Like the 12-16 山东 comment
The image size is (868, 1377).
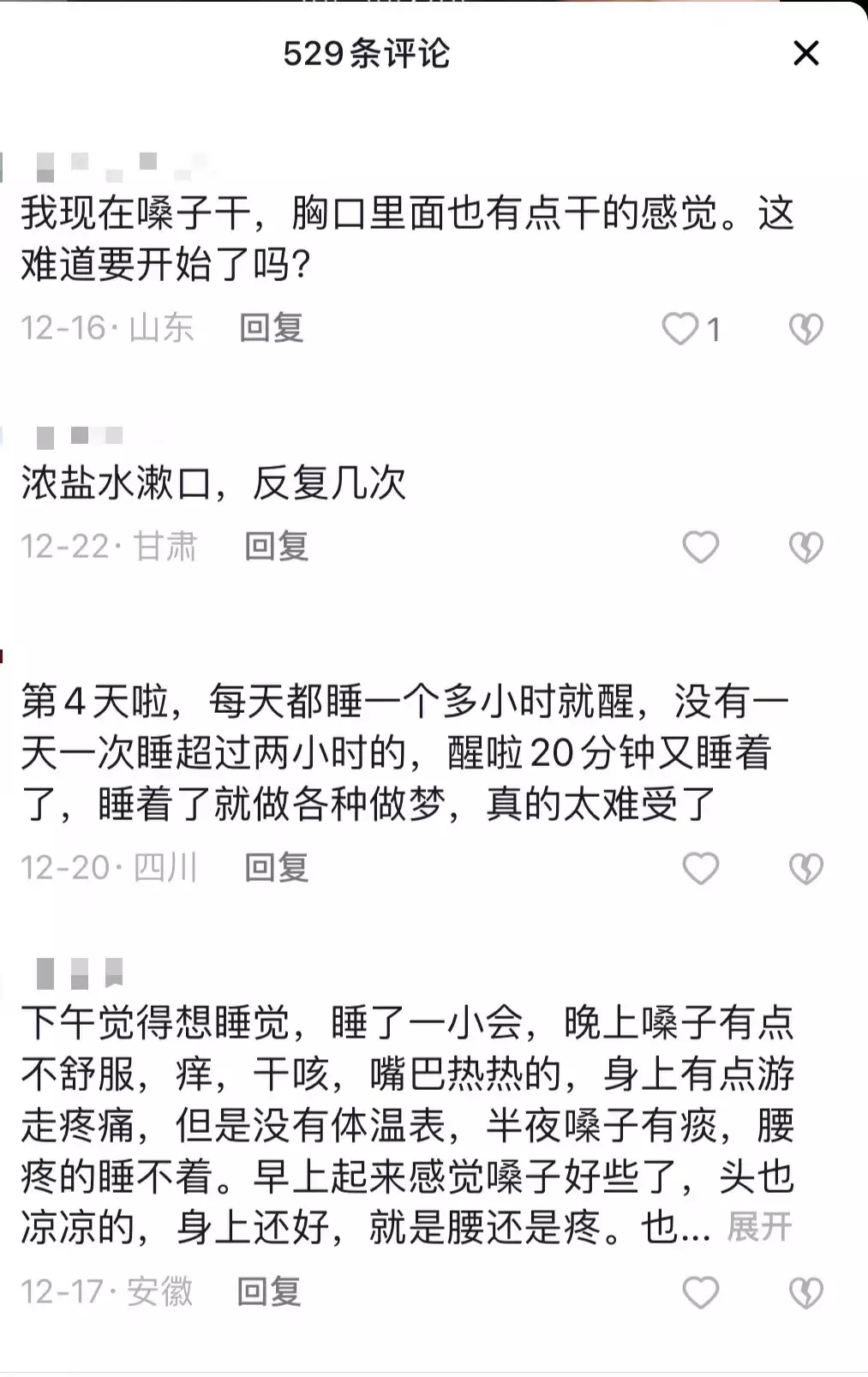[x=682, y=329]
